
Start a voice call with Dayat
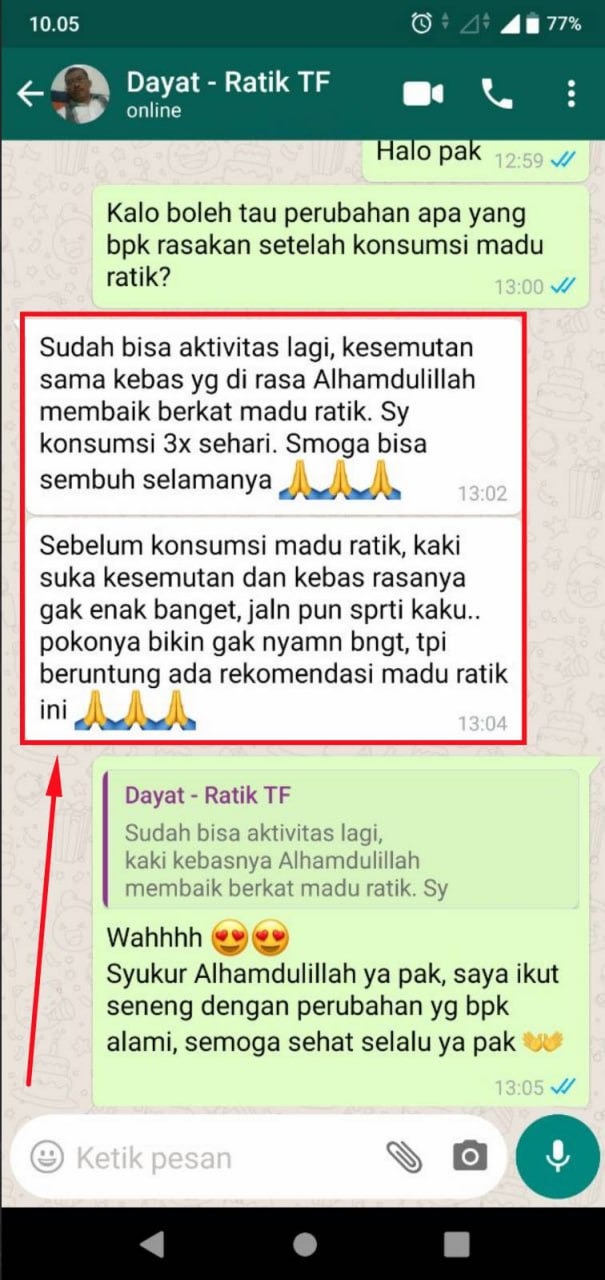click(x=497, y=94)
